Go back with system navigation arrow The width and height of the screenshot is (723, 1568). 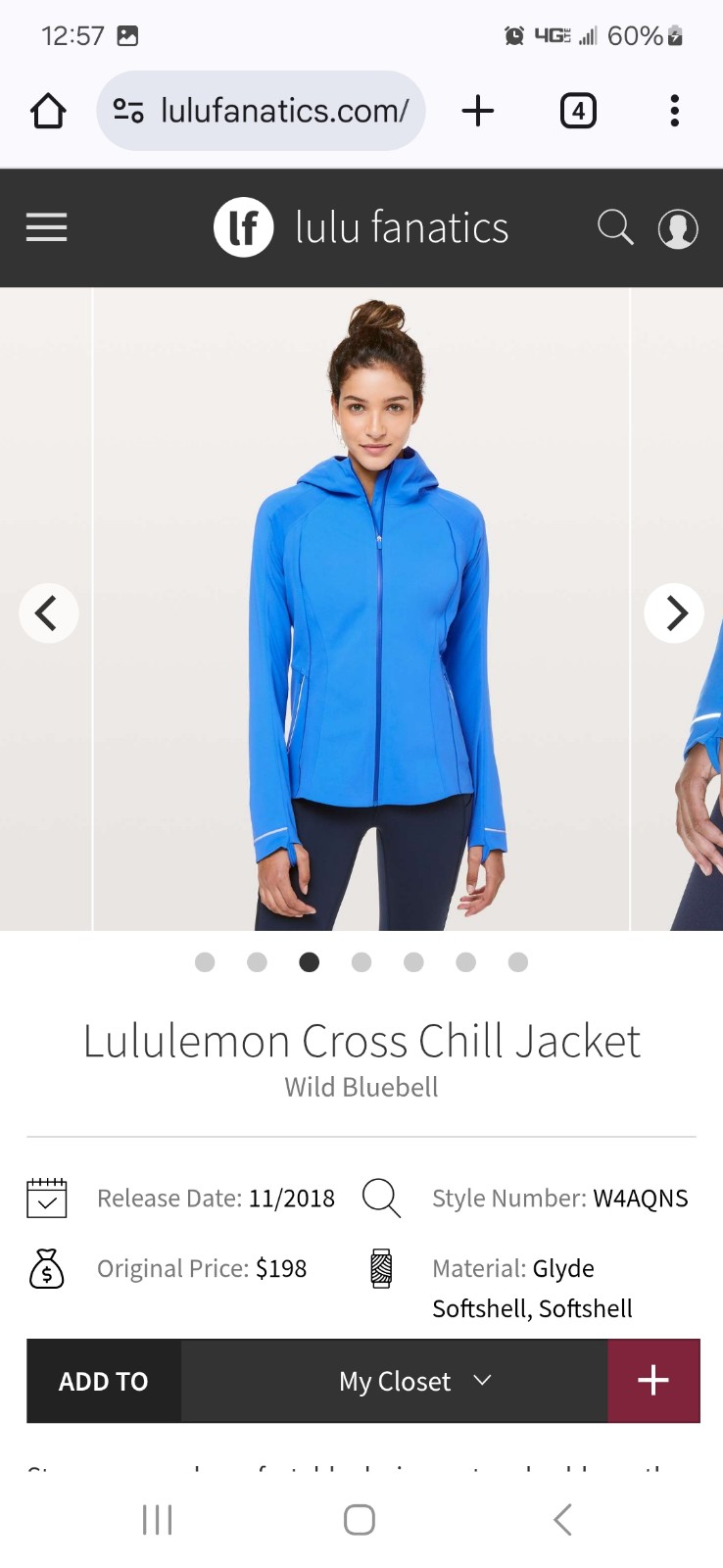click(562, 1520)
